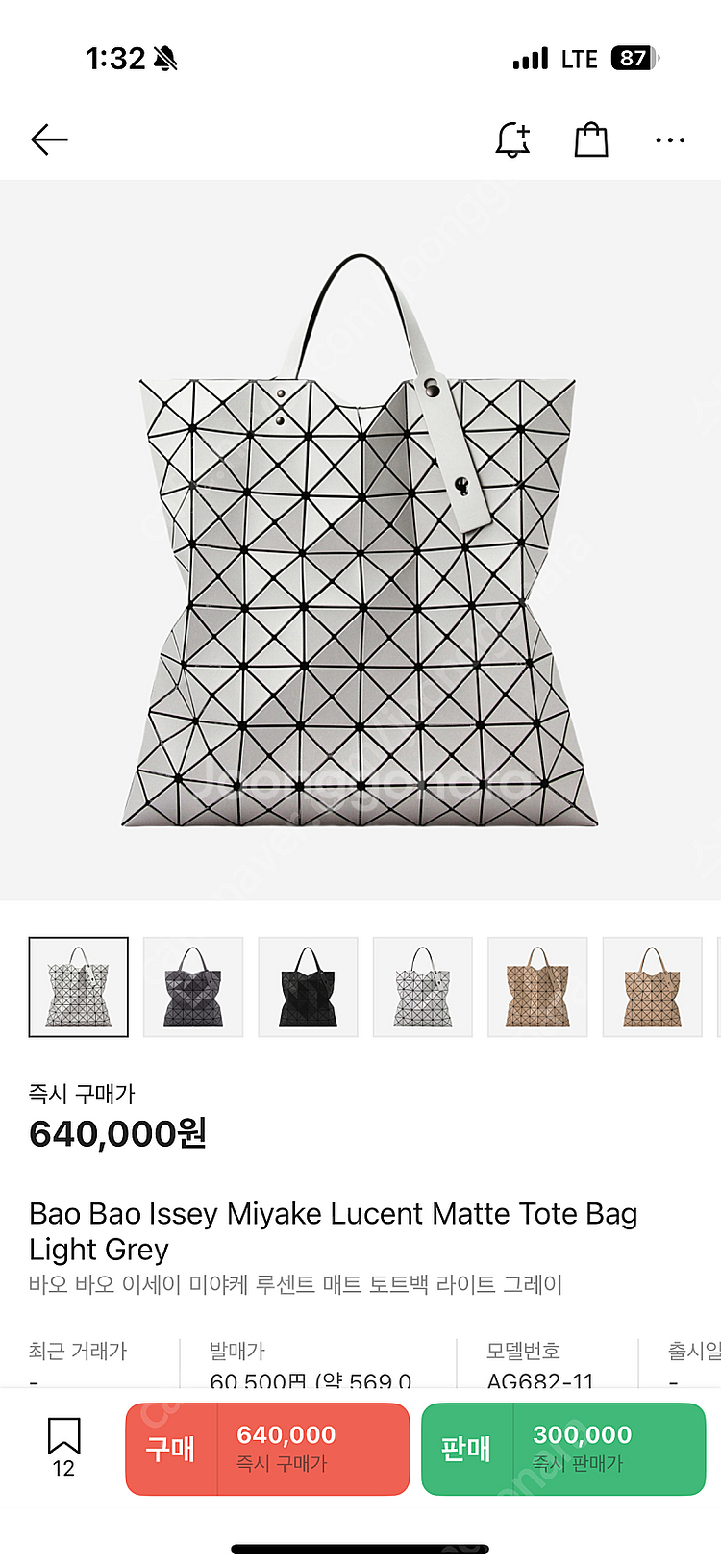Tap the green 판매 sell button
Image resolution: width=721 pixels, height=1568 pixels.
click(x=563, y=1449)
